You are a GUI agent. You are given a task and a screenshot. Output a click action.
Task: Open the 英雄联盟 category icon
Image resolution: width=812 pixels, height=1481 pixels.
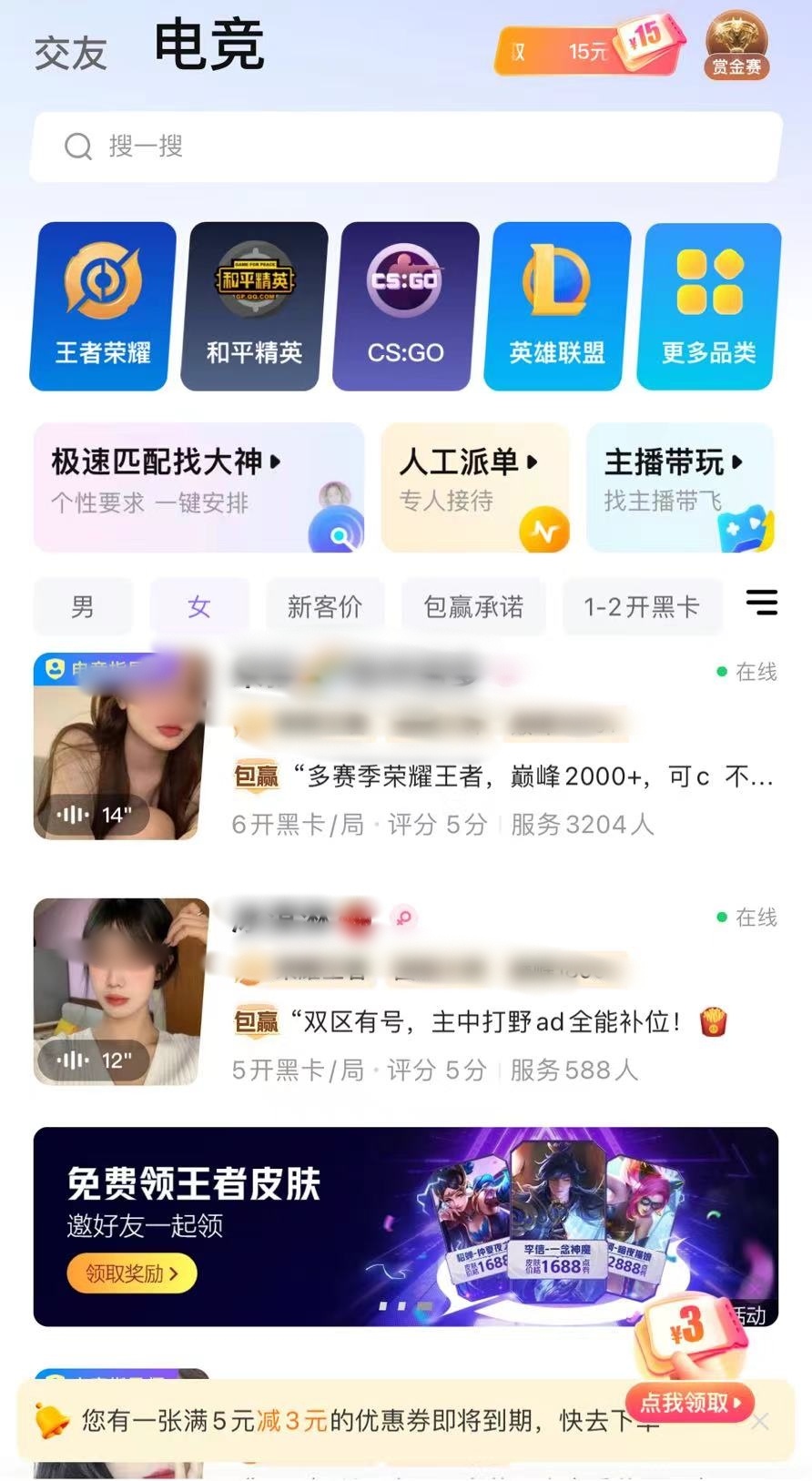(553, 307)
